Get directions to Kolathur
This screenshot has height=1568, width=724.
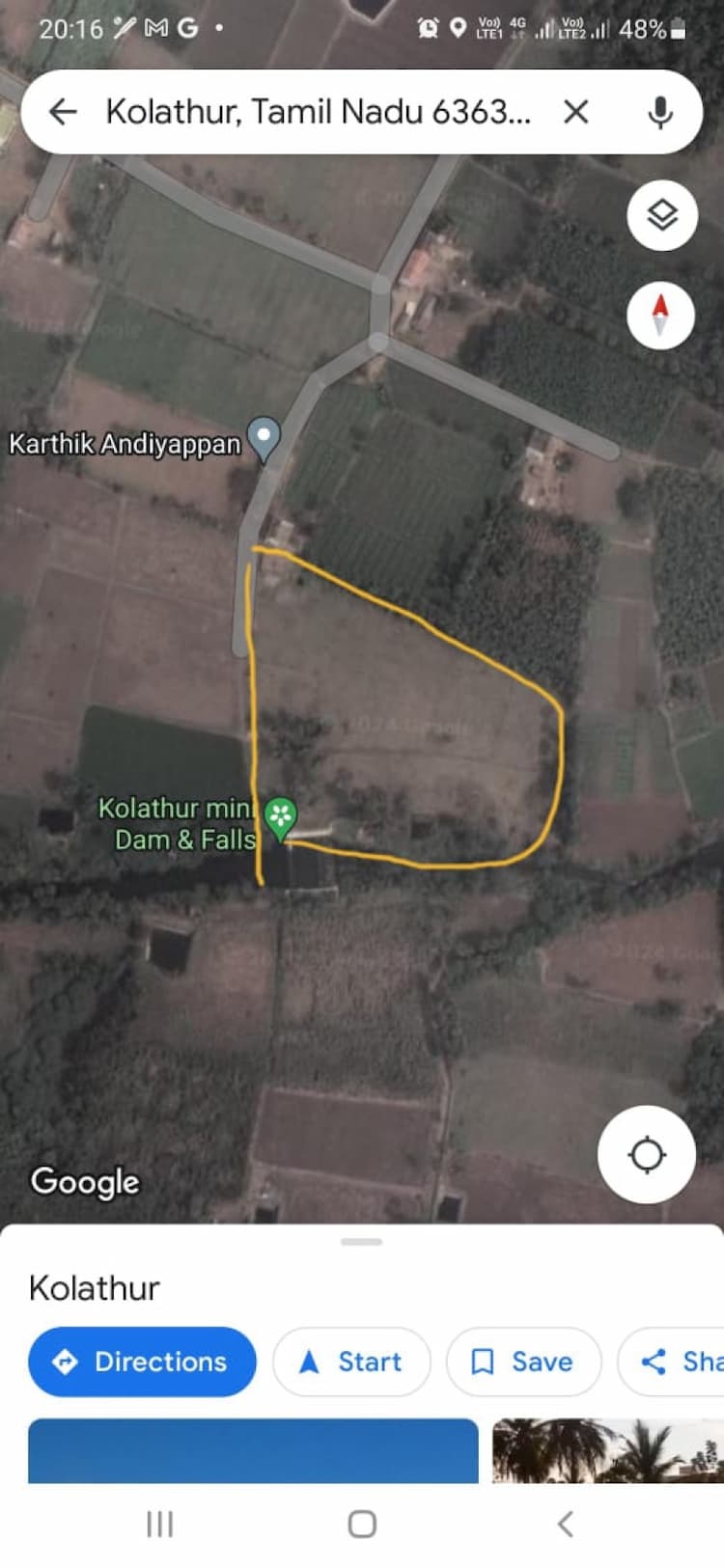pyautogui.click(x=142, y=1362)
